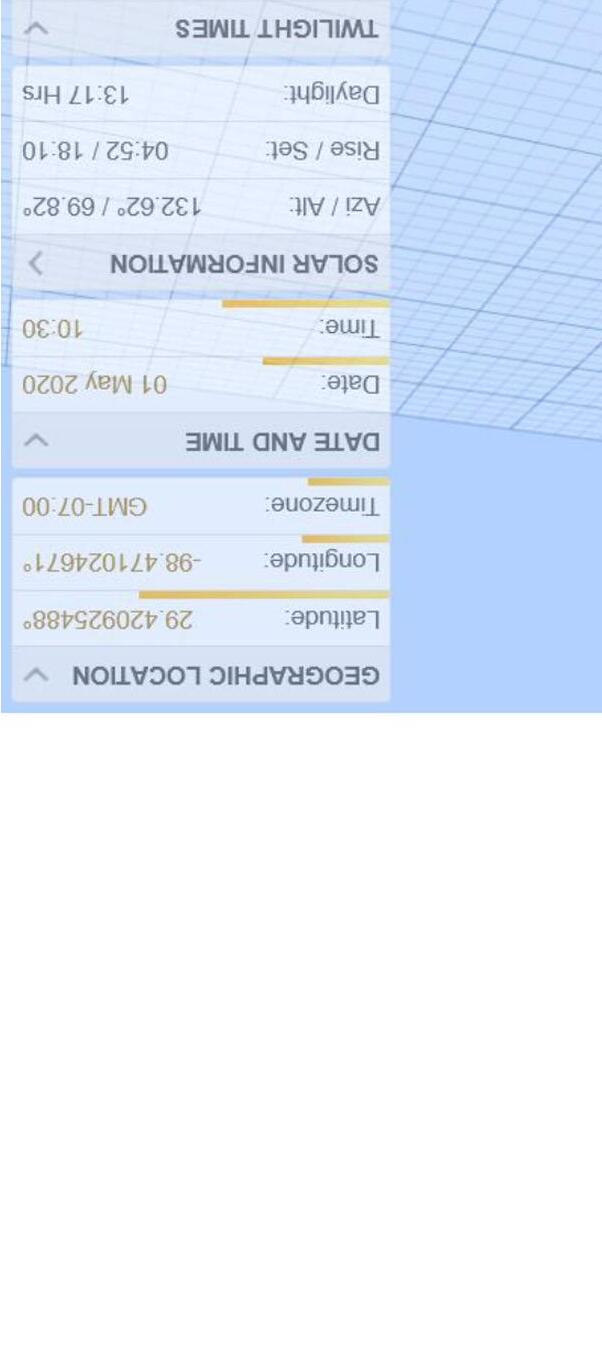Collapse the Geographic Location section
Viewport: 602px width, 1351px height.
(36, 676)
